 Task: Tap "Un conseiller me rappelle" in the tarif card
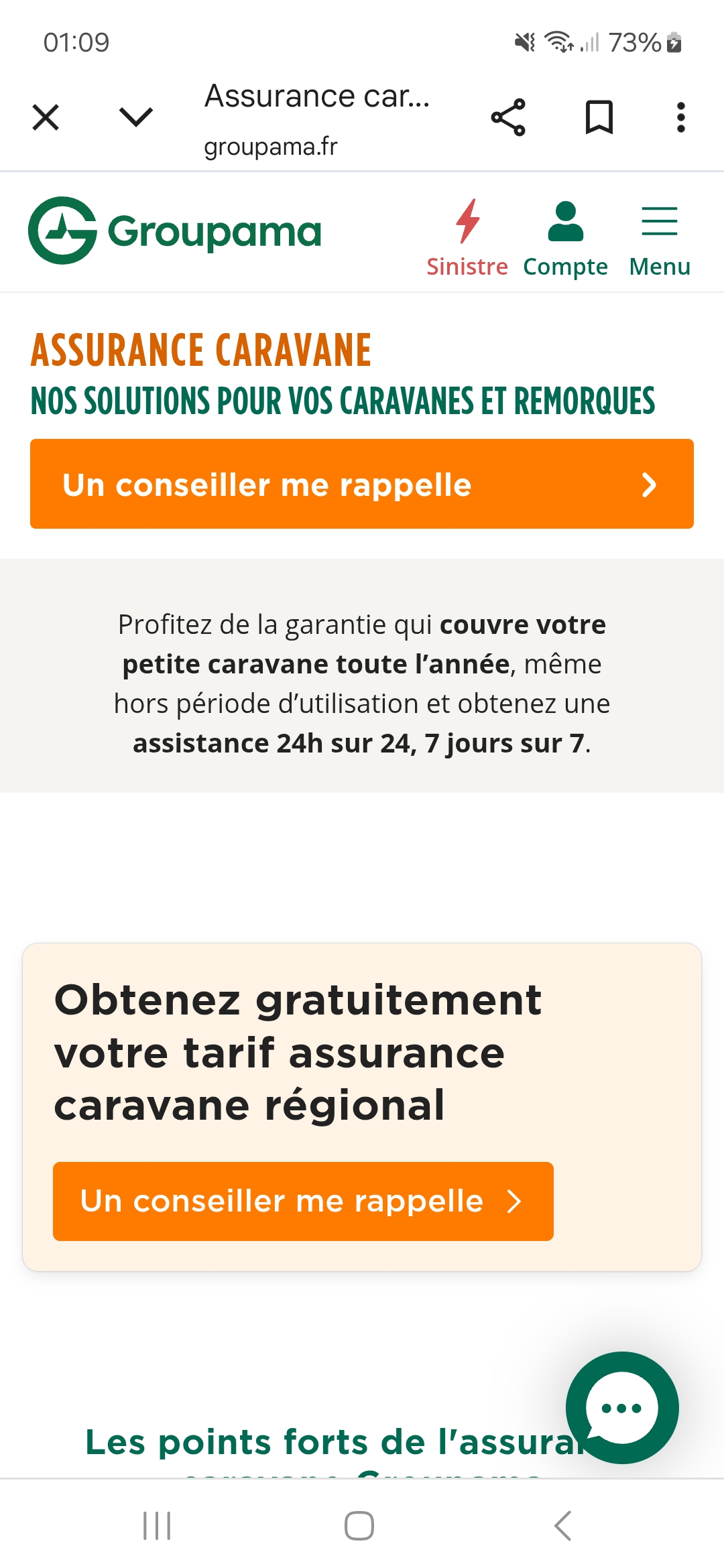coord(303,1201)
